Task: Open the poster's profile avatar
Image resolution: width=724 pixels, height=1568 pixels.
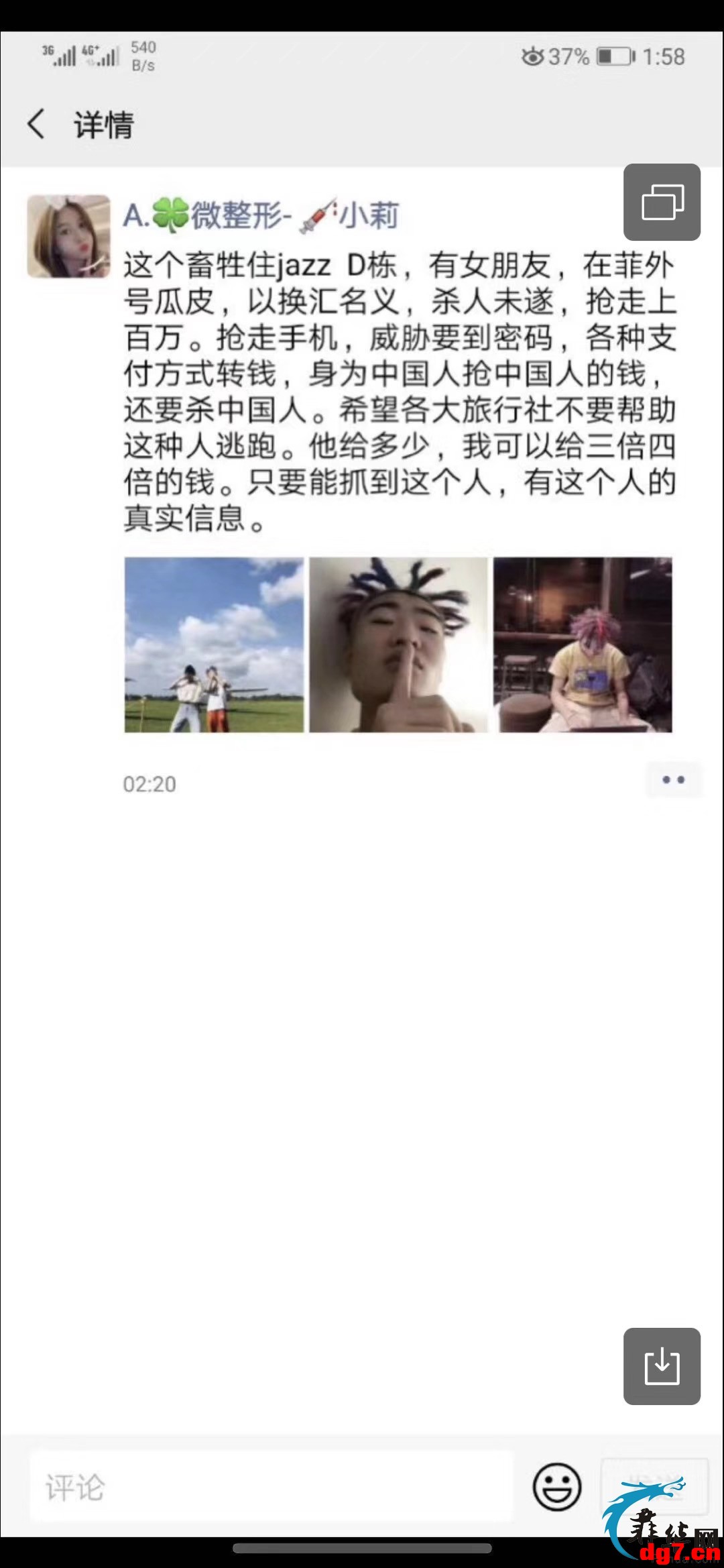Action: point(68,236)
